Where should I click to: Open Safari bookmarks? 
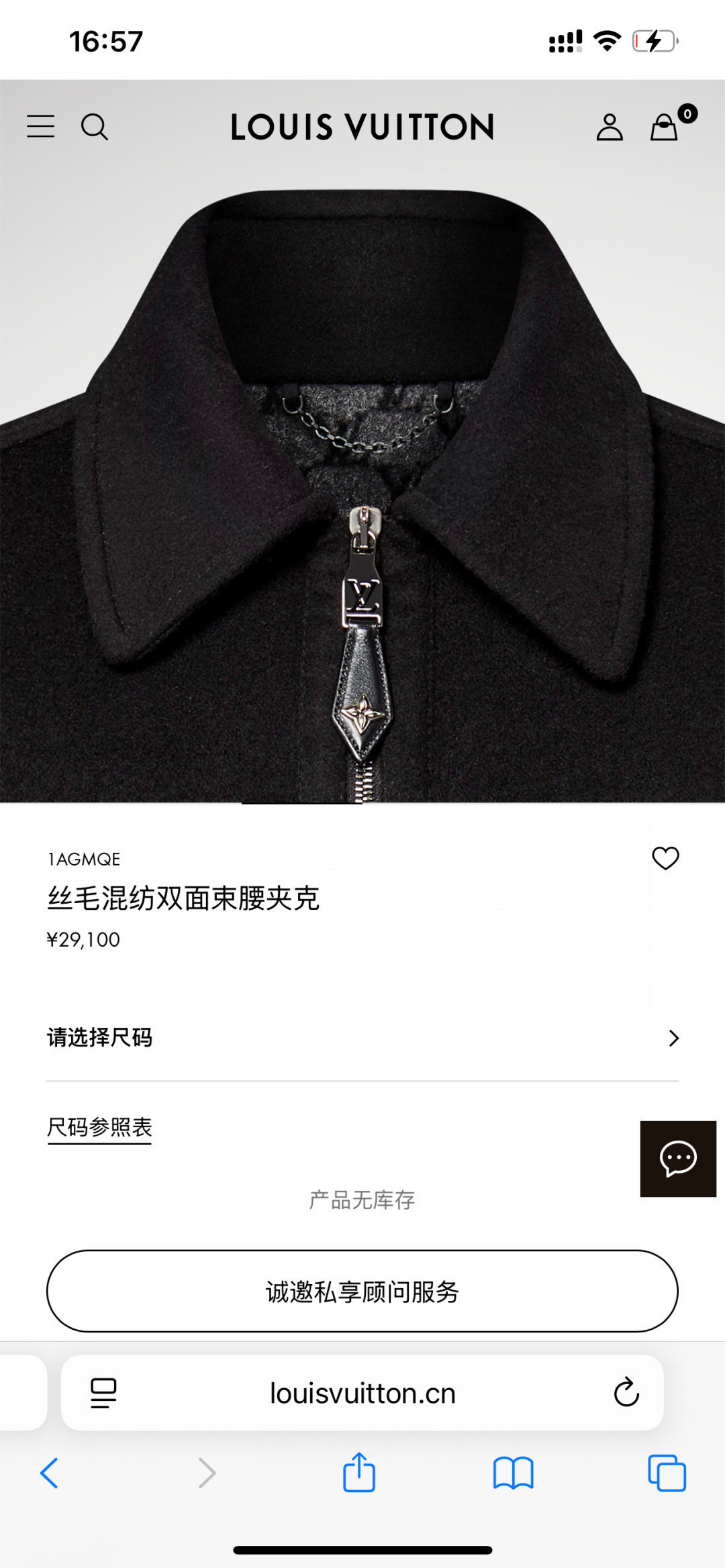[x=513, y=1473]
